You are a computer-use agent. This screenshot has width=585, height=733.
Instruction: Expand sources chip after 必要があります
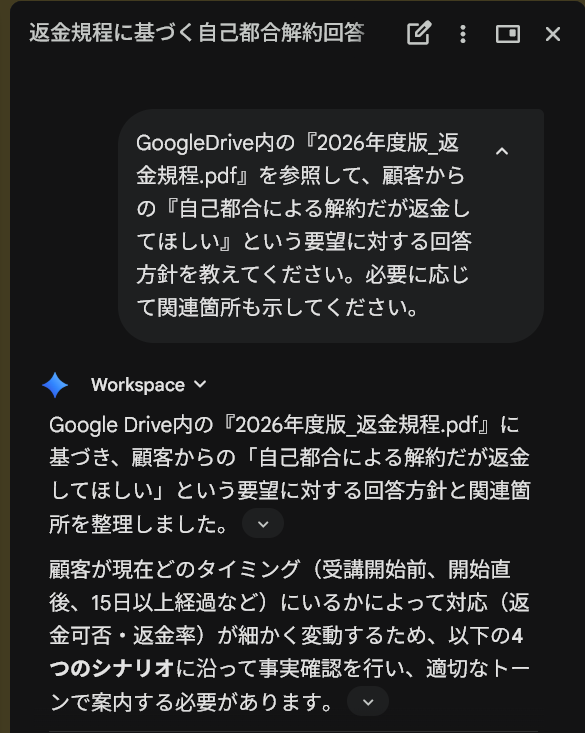(368, 701)
